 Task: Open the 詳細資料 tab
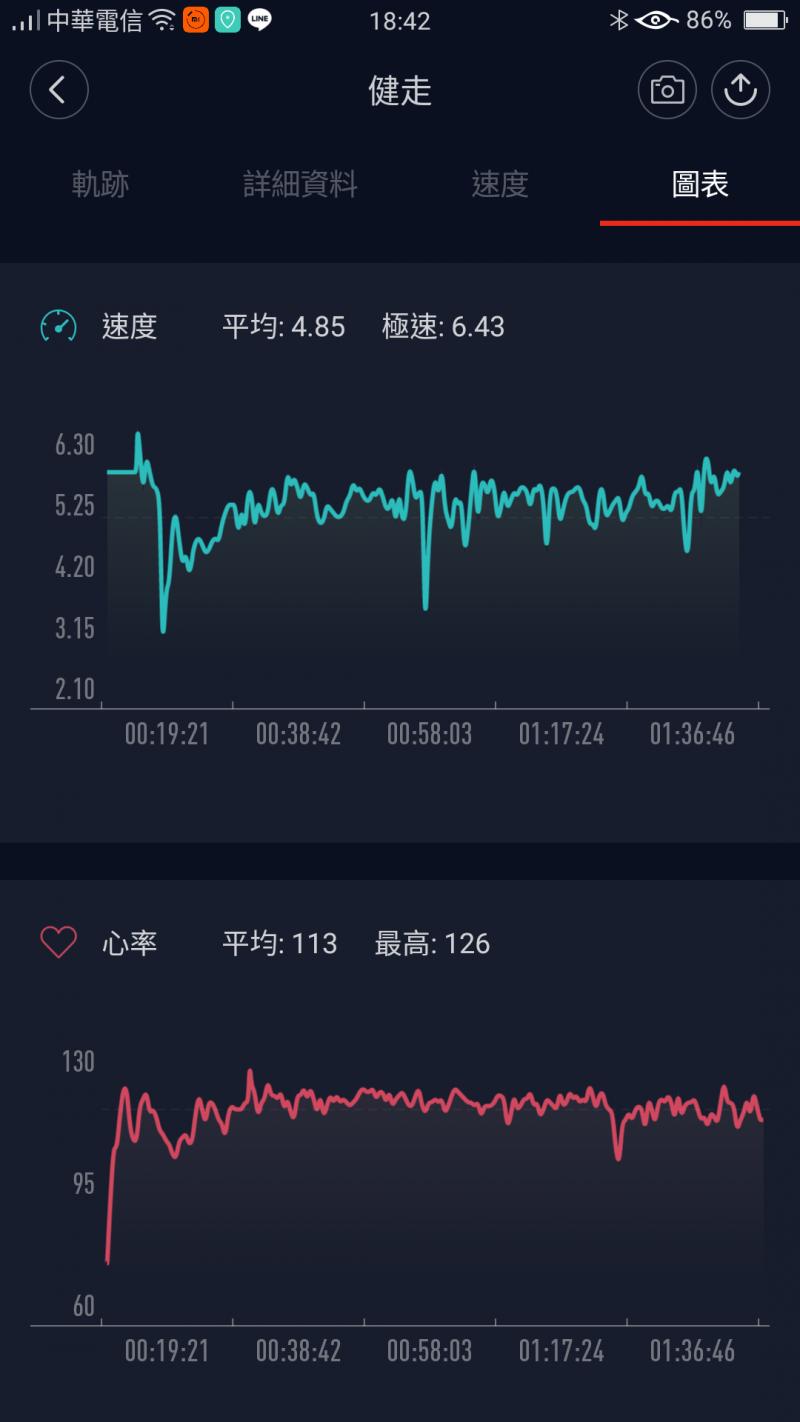tap(300, 184)
